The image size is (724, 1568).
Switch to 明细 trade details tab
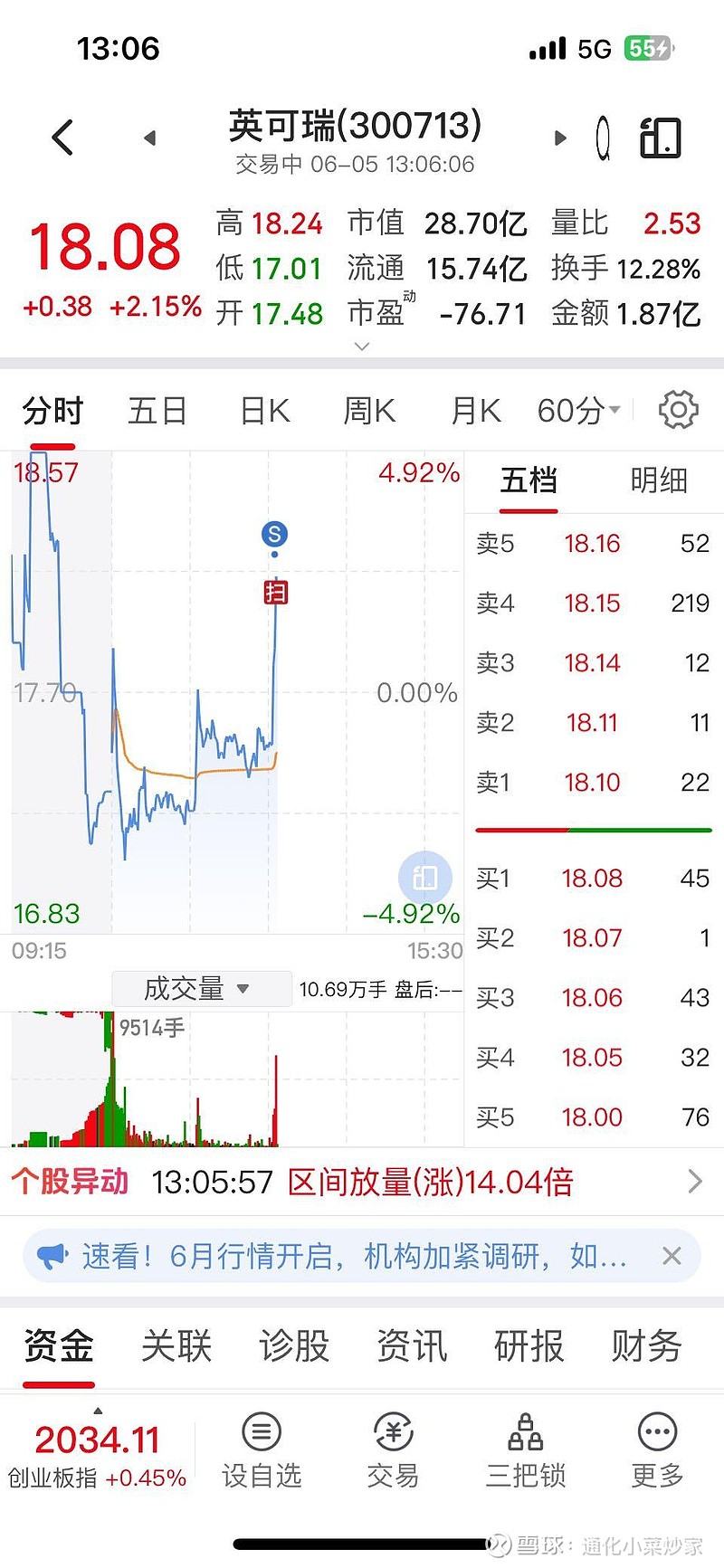pos(659,480)
